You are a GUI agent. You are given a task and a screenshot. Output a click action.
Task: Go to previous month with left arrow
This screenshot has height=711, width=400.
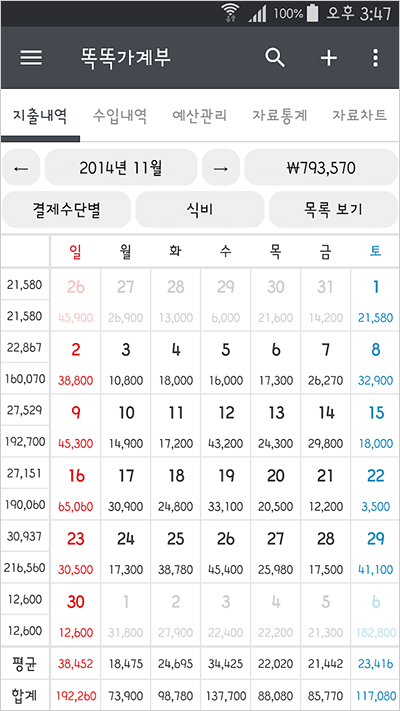click(21, 167)
